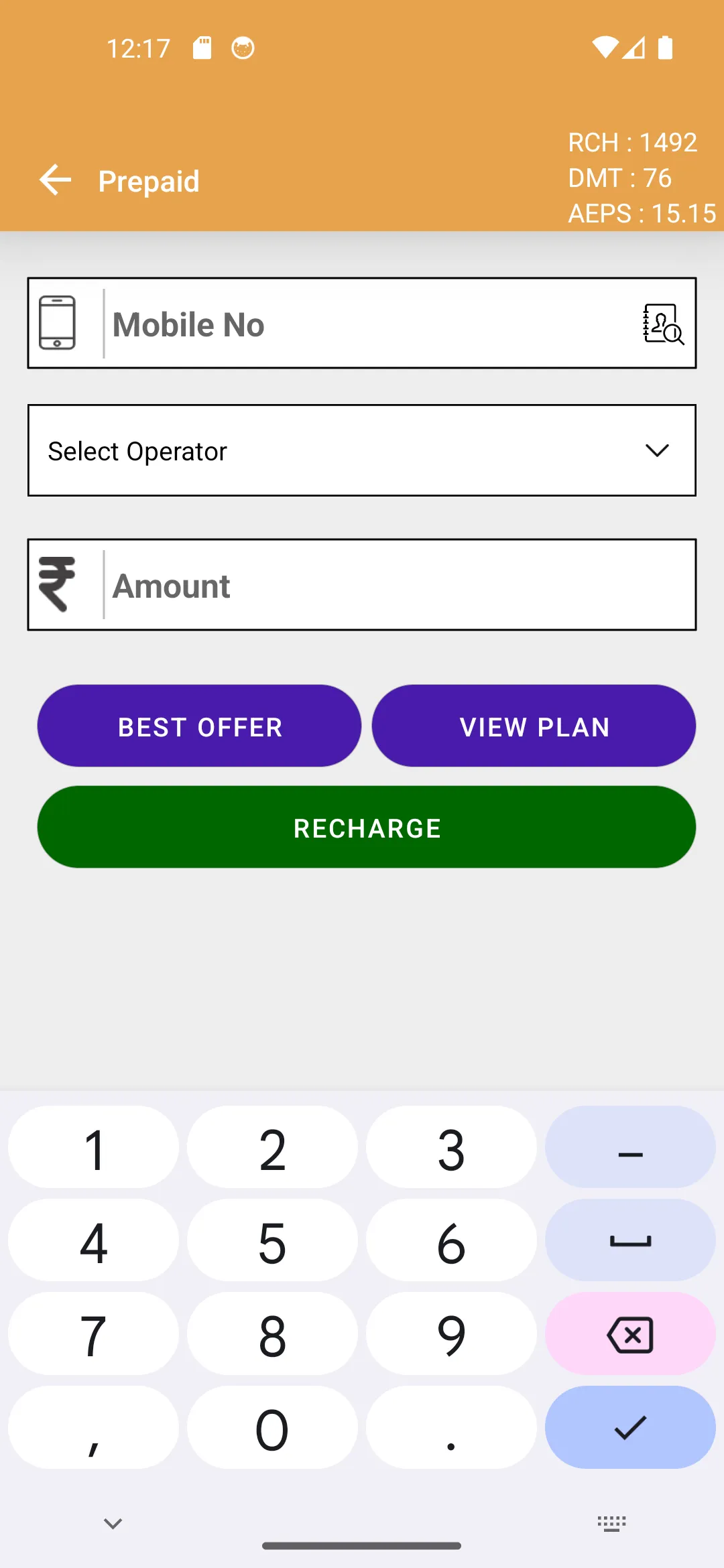Focus the Amount field
Viewport: 724px width, 1568px height.
click(x=396, y=585)
